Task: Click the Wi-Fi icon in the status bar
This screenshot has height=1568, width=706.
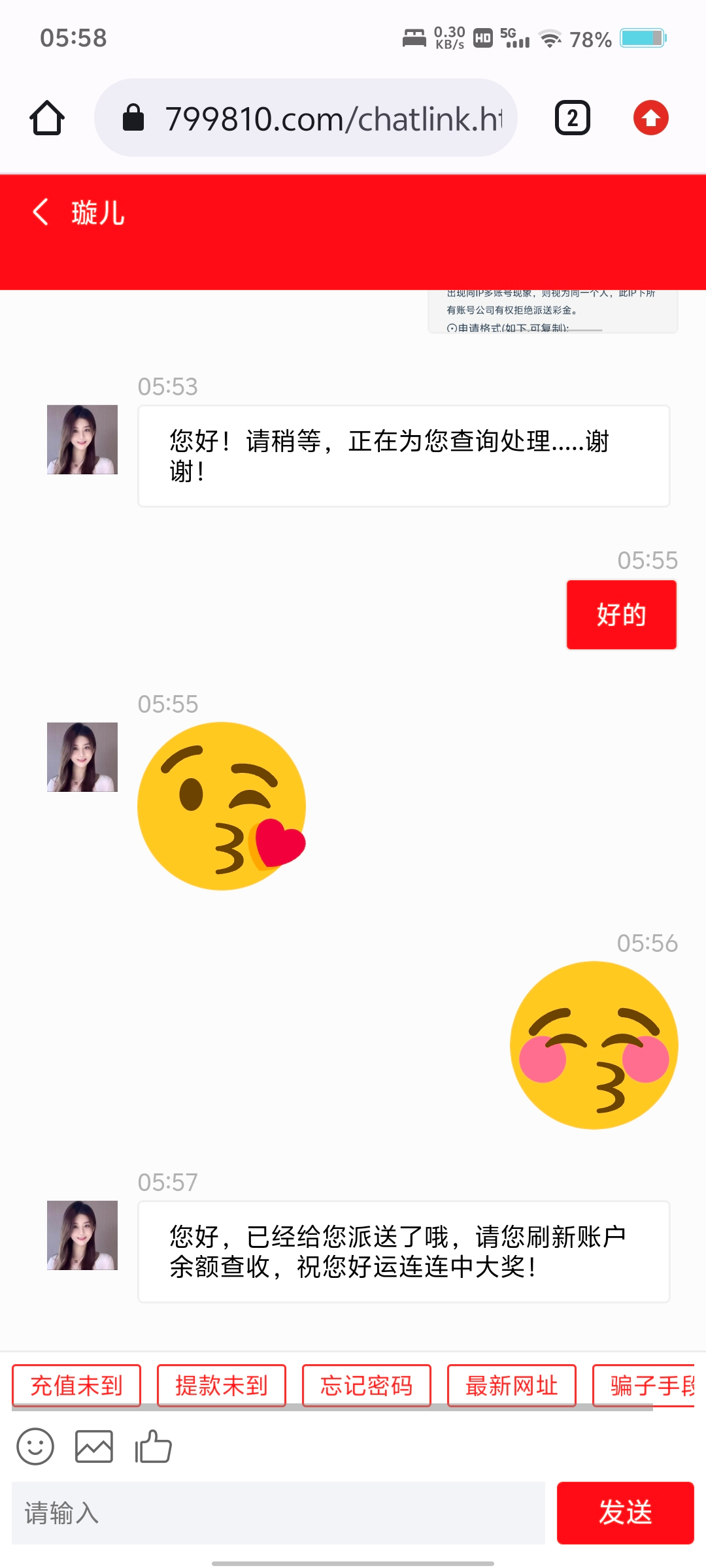Action: [x=551, y=39]
